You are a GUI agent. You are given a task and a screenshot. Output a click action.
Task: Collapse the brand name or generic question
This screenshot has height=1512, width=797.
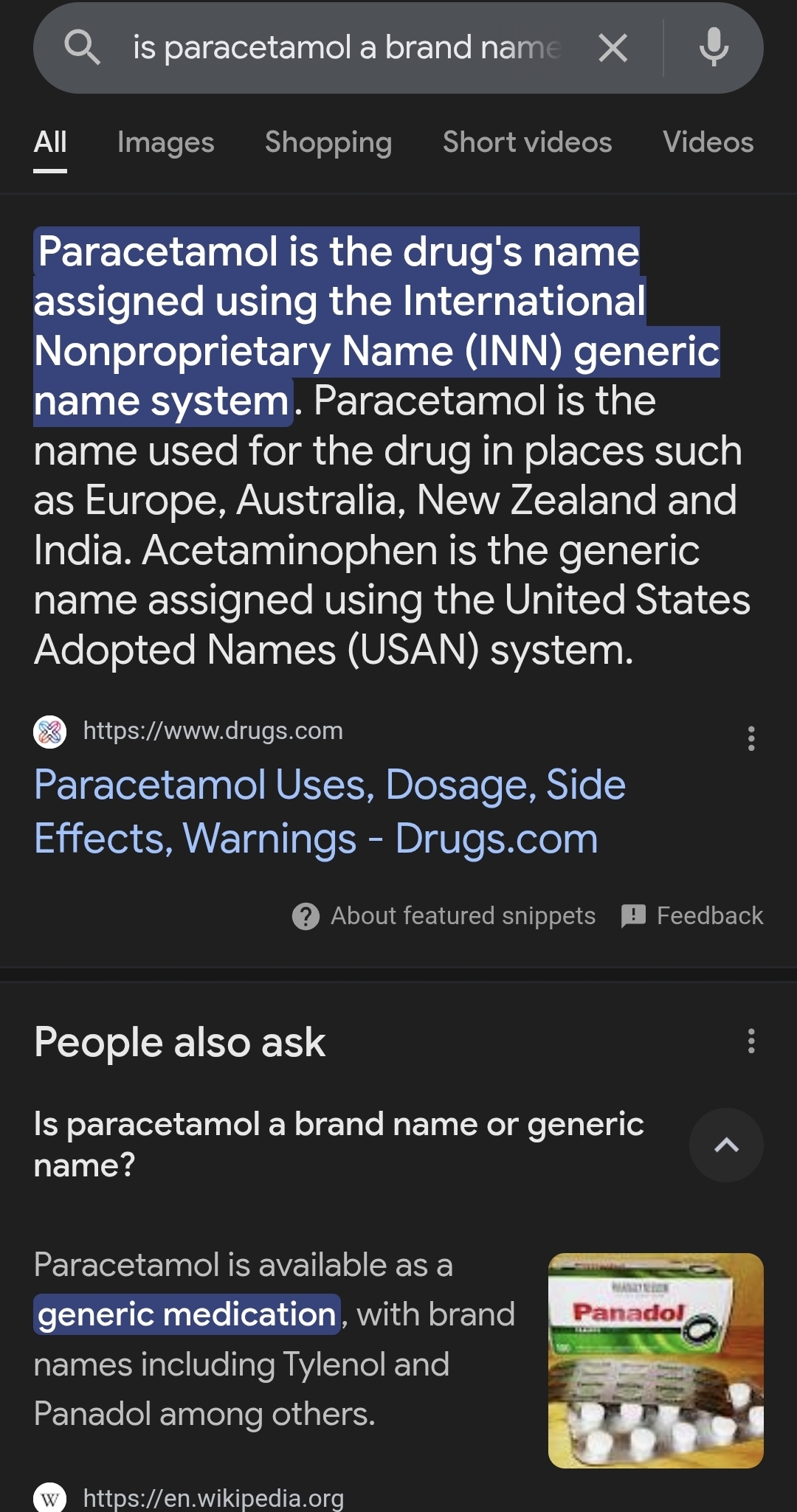(x=726, y=1145)
